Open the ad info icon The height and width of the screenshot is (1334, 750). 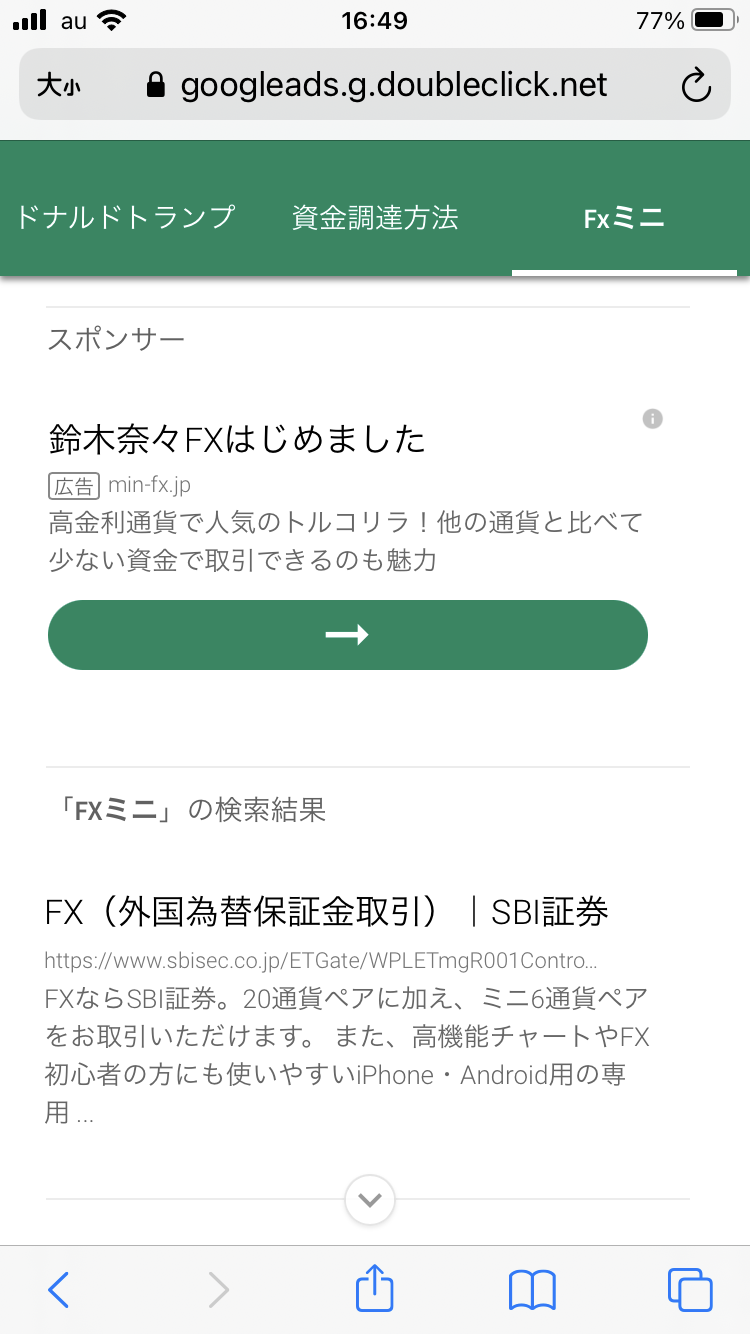[x=653, y=418]
